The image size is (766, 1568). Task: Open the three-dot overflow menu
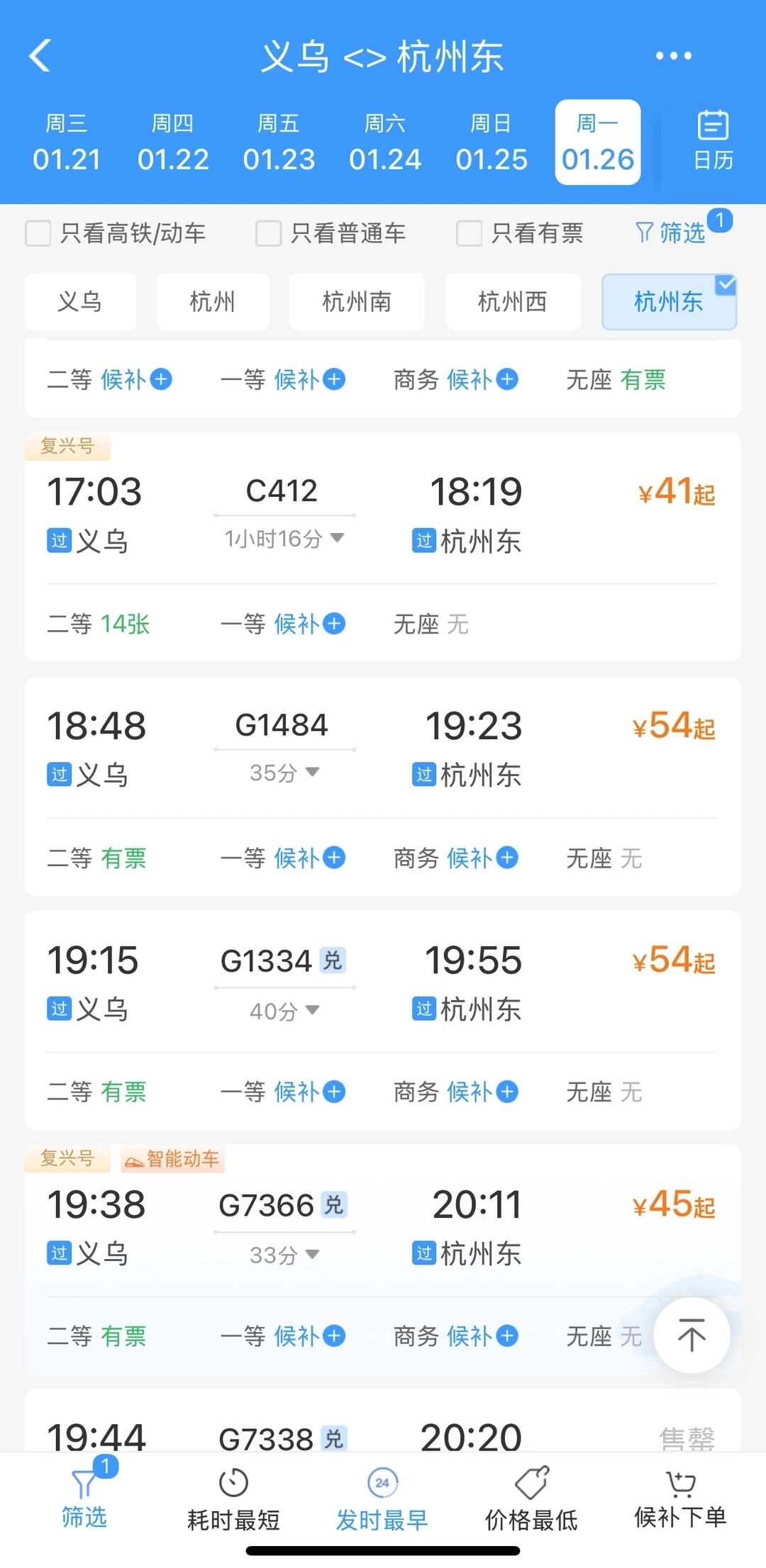(x=673, y=56)
